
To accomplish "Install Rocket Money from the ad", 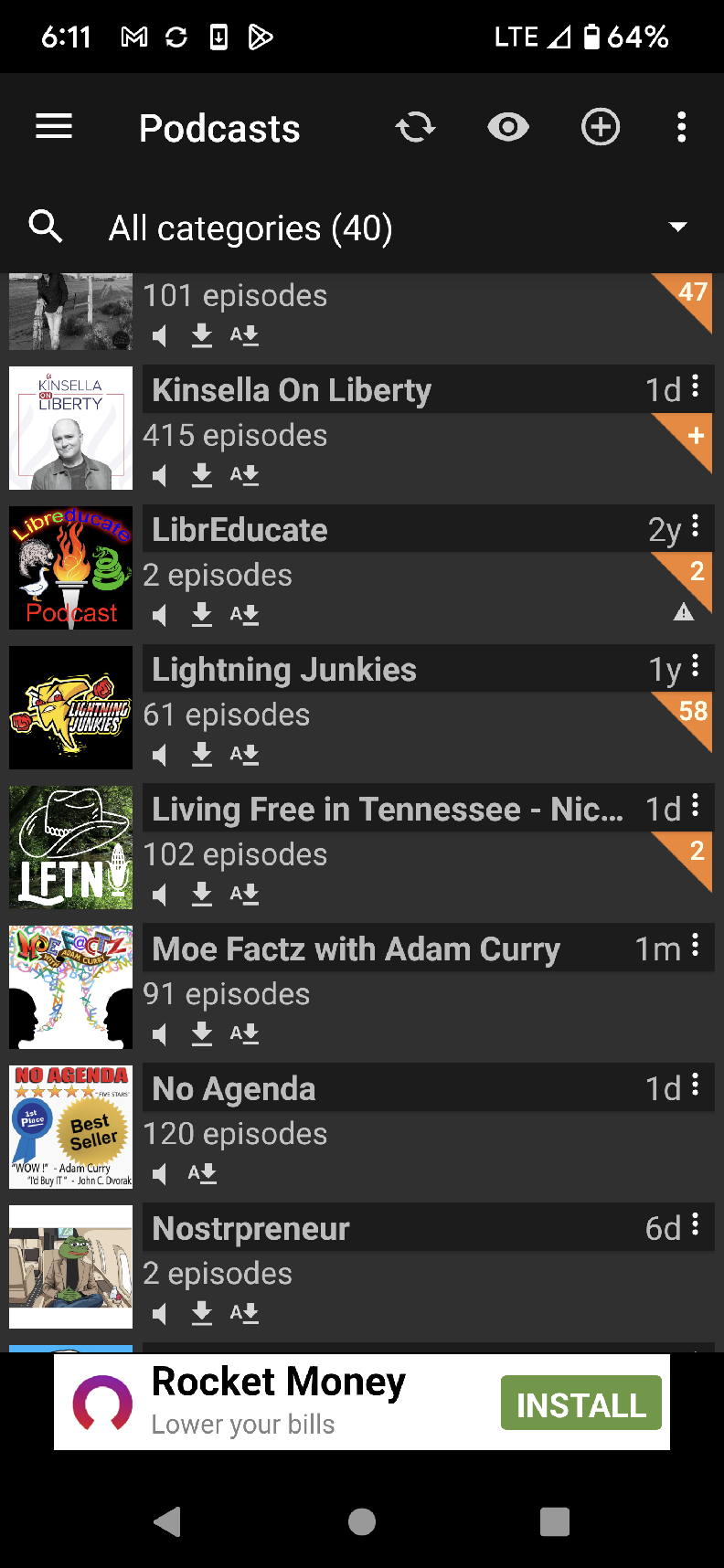I will [580, 1404].
